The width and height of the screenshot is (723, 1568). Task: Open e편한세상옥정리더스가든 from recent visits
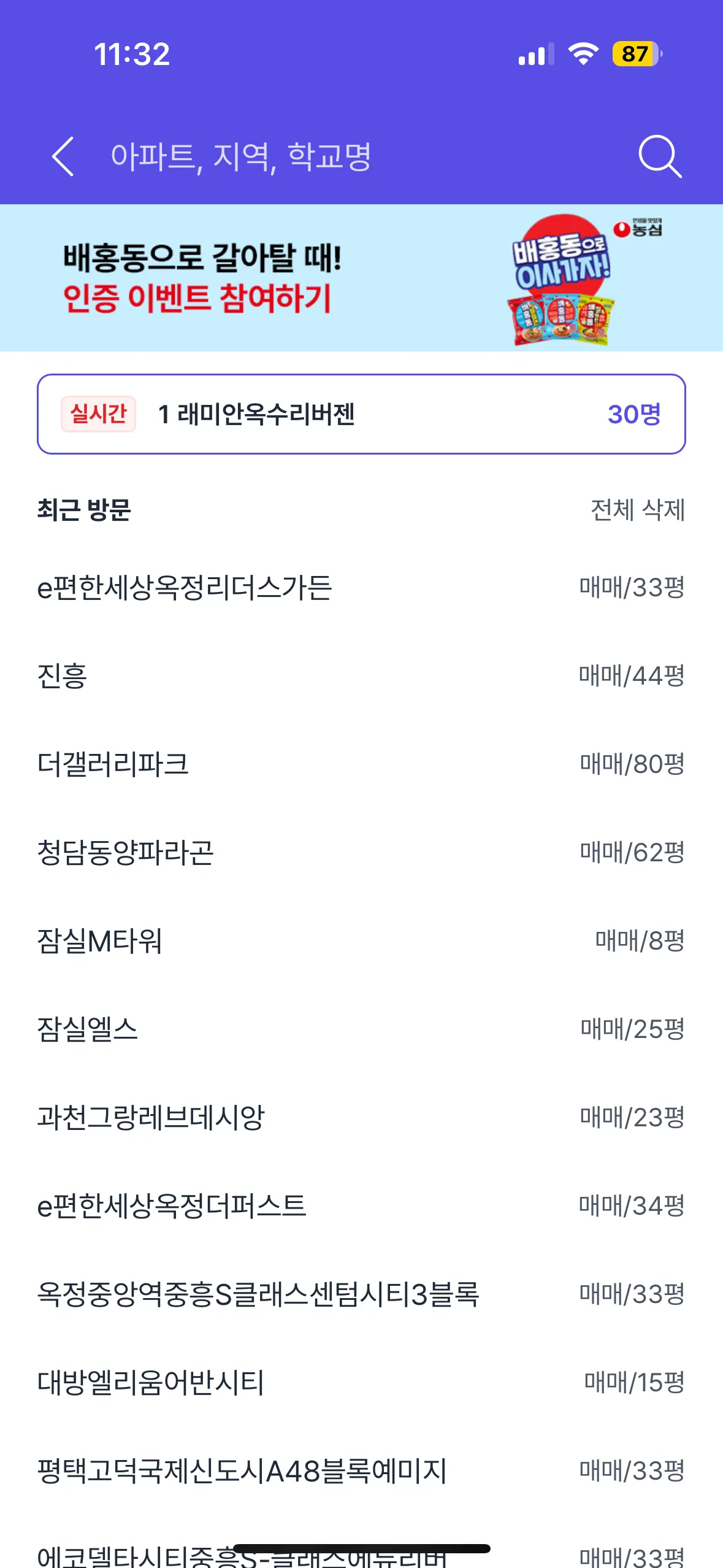pyautogui.click(x=185, y=588)
